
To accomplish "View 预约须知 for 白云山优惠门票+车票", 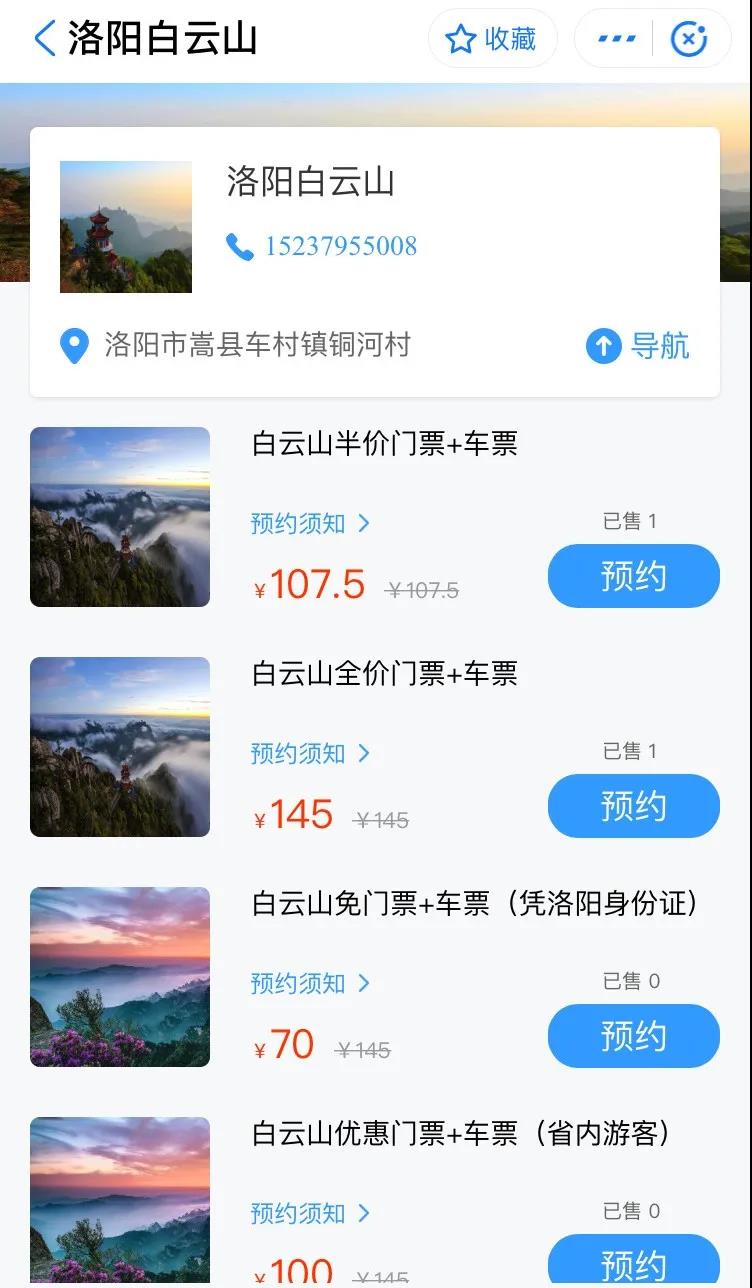I will (310, 1213).
